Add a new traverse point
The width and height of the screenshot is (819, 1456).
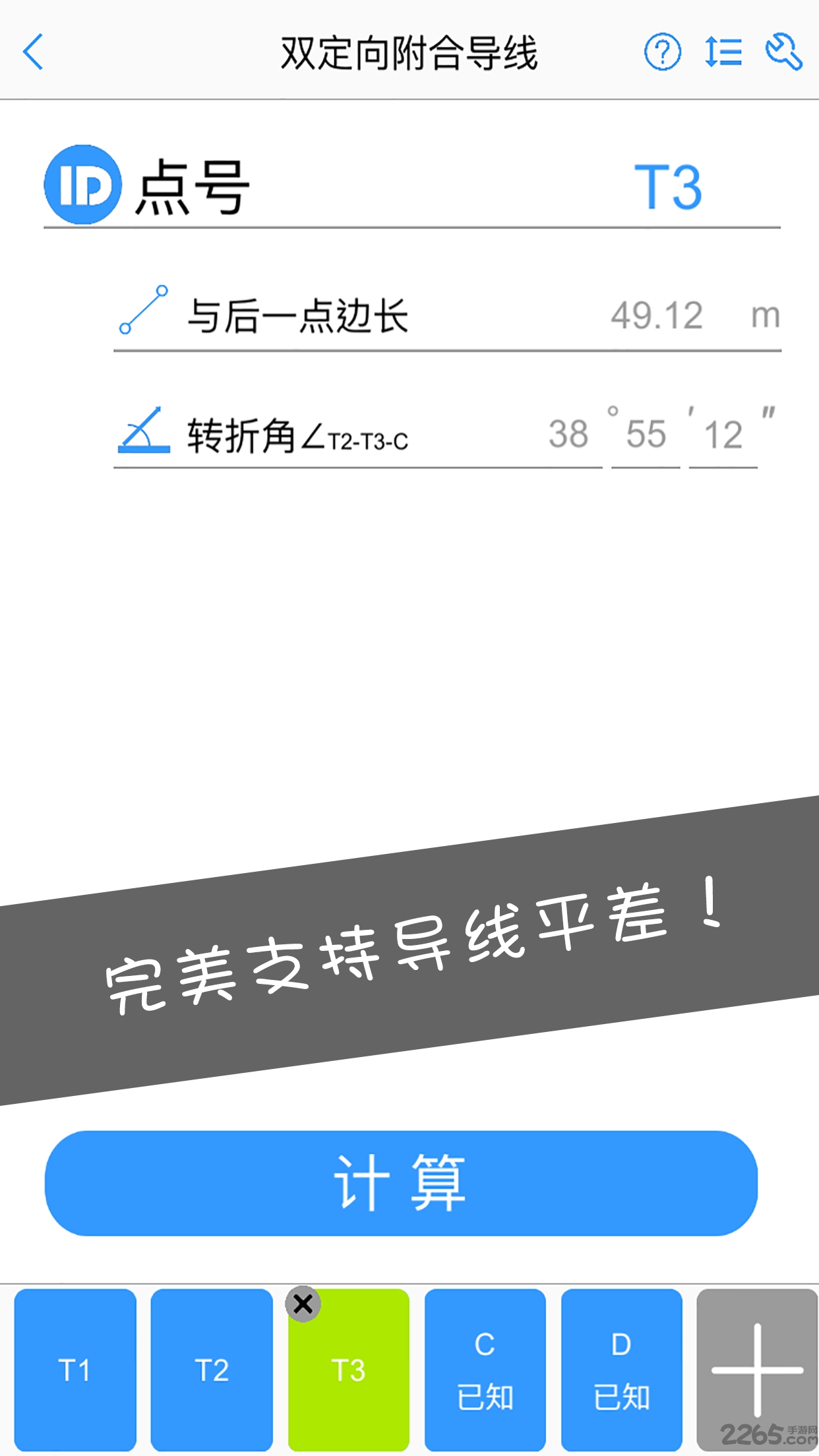[757, 1369]
